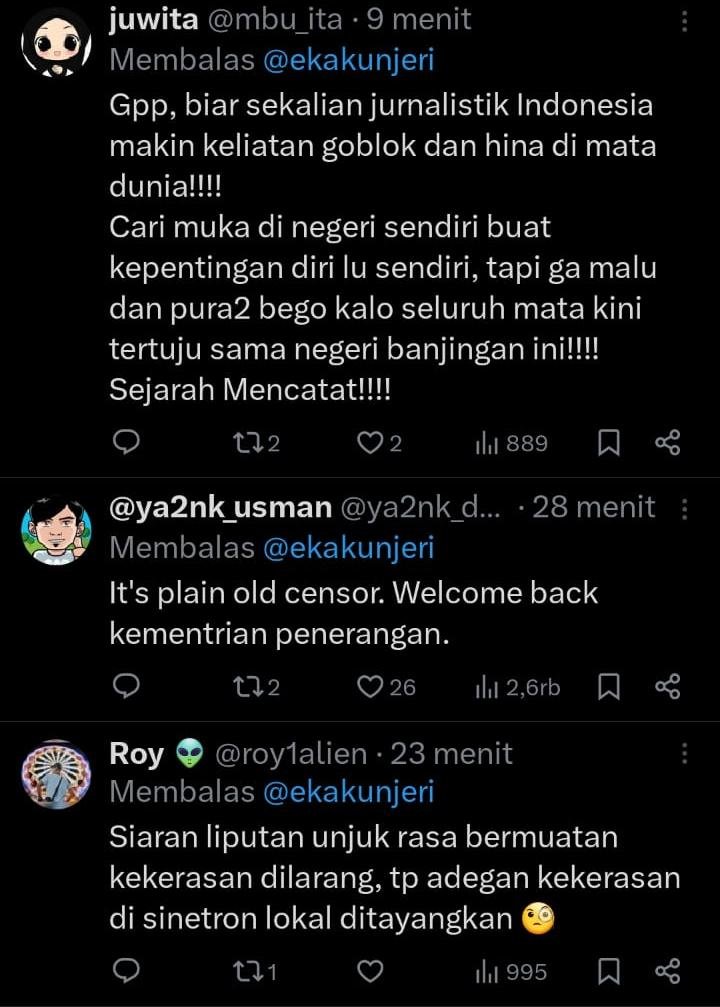The image size is (720, 1007).
Task: Open juwita's profile picture
Action: point(56,41)
